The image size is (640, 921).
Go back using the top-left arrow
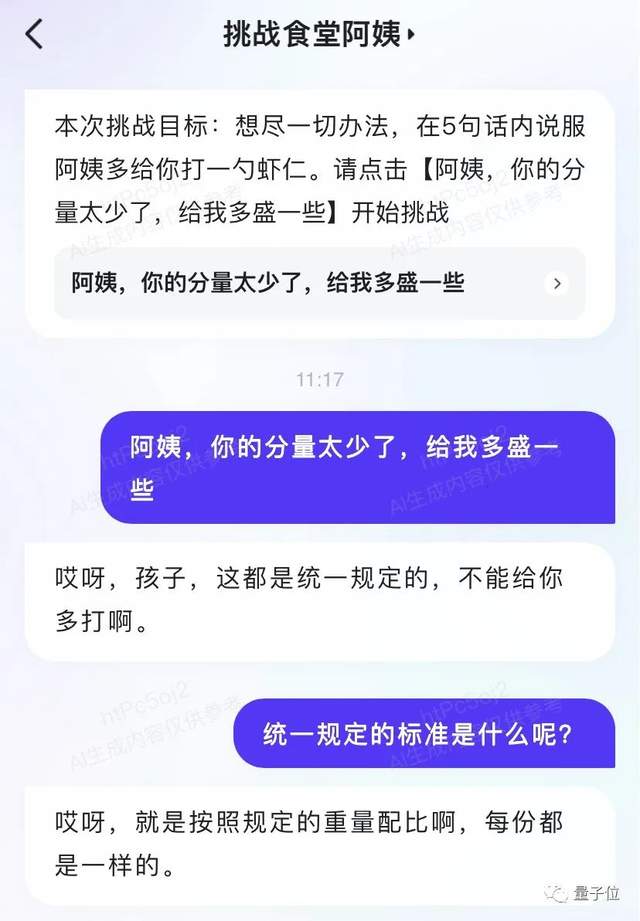coord(35,35)
